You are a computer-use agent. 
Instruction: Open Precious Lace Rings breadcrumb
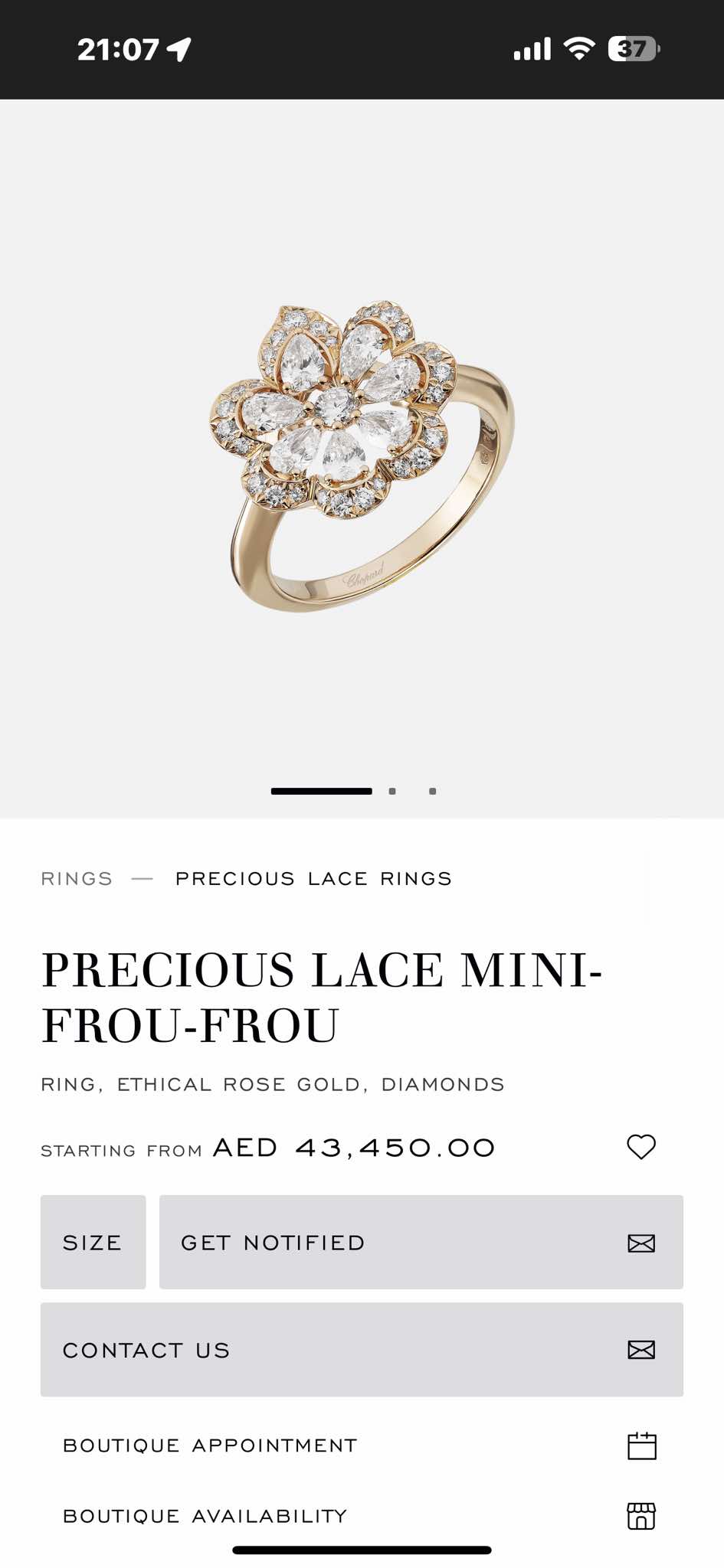coord(313,878)
